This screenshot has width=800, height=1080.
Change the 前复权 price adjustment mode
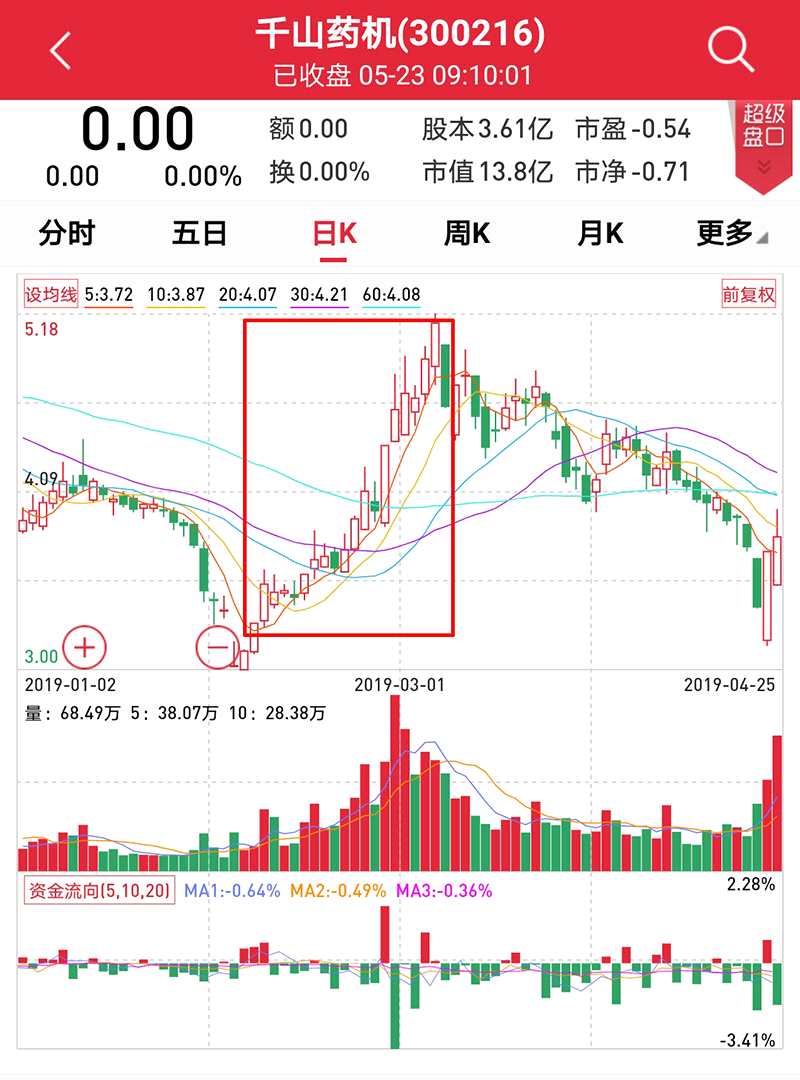749,295
